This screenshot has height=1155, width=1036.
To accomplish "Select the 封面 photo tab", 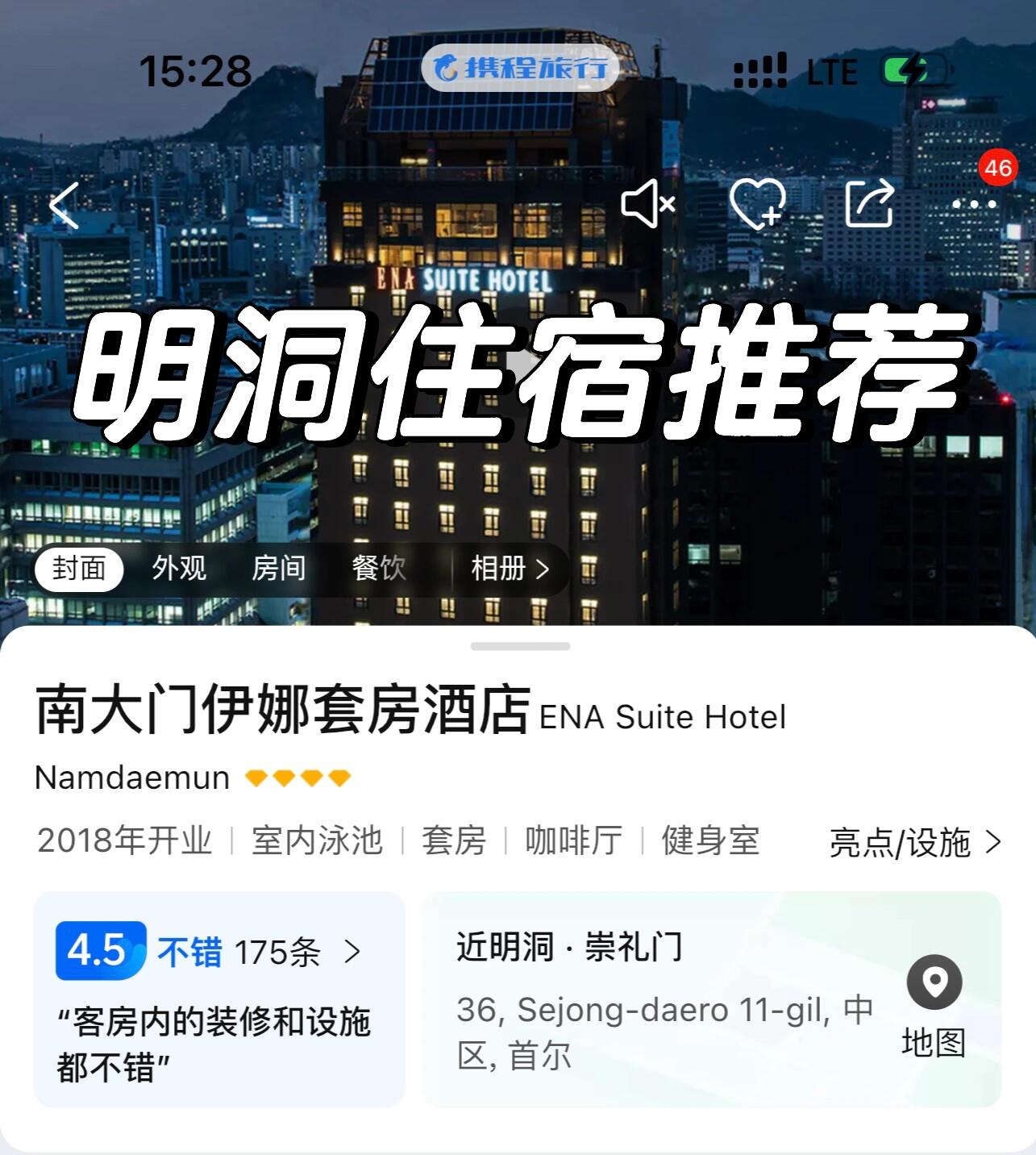I will tap(79, 569).
